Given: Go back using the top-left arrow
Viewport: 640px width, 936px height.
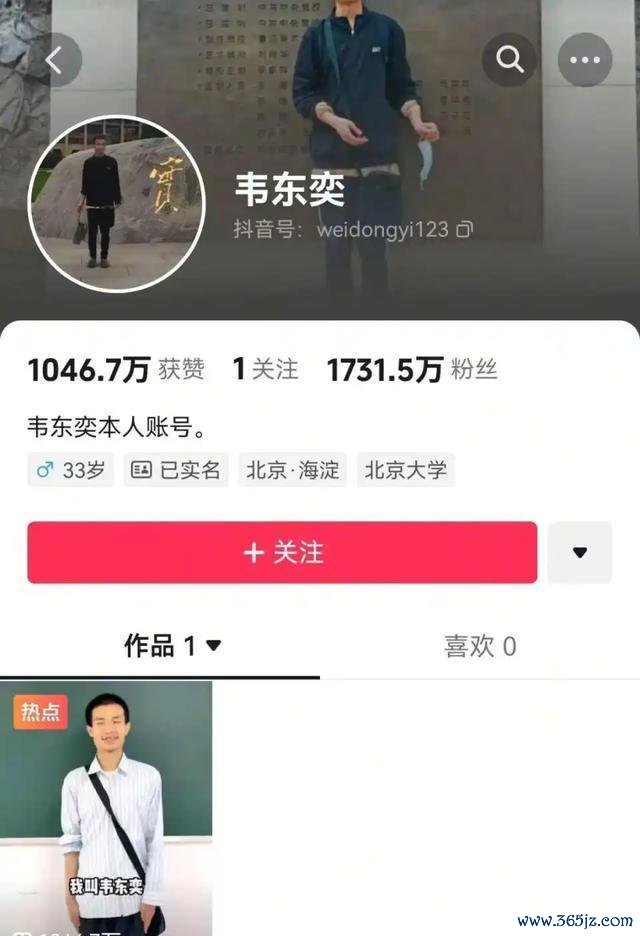Looking at the screenshot, I should click(54, 60).
